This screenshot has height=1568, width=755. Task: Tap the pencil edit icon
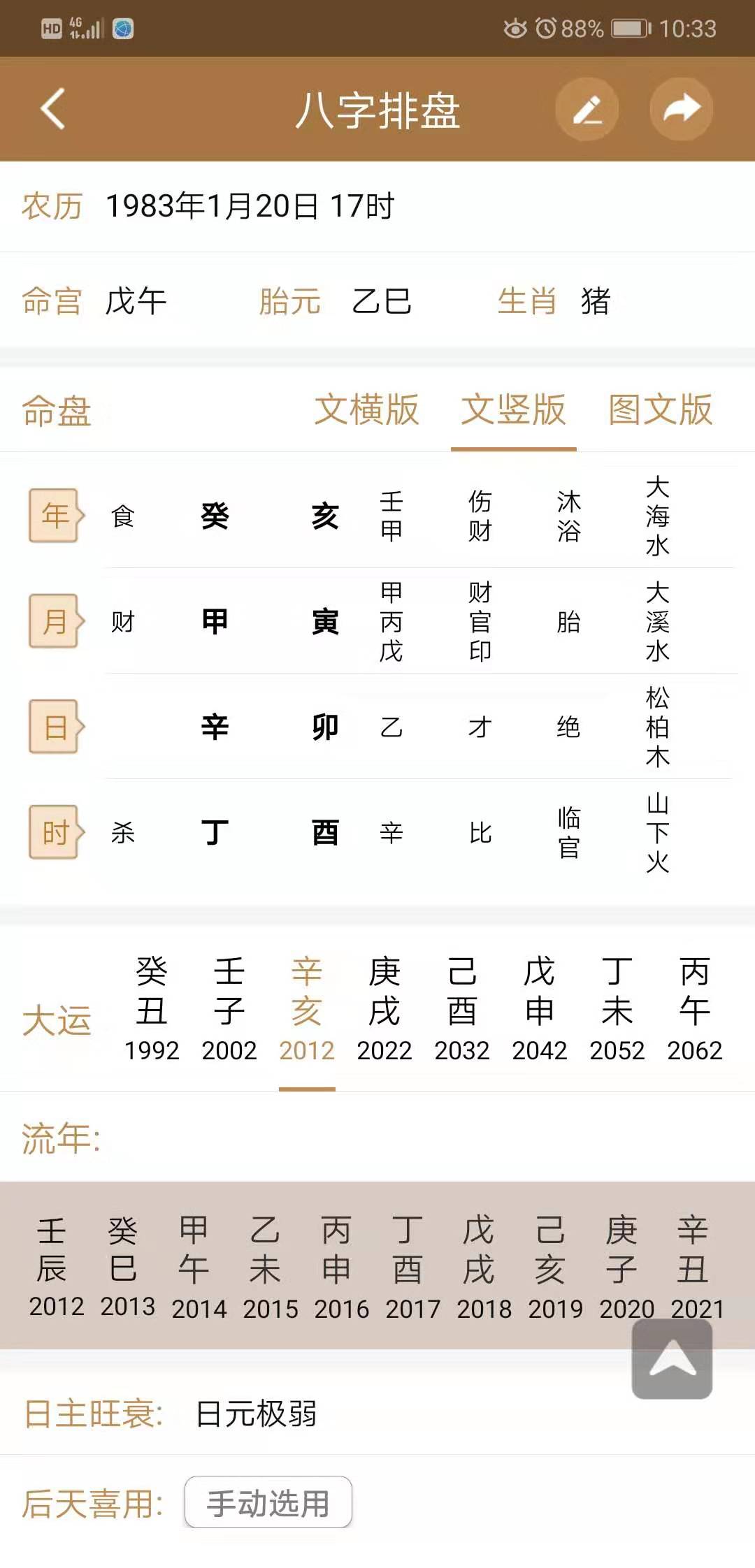[587, 109]
